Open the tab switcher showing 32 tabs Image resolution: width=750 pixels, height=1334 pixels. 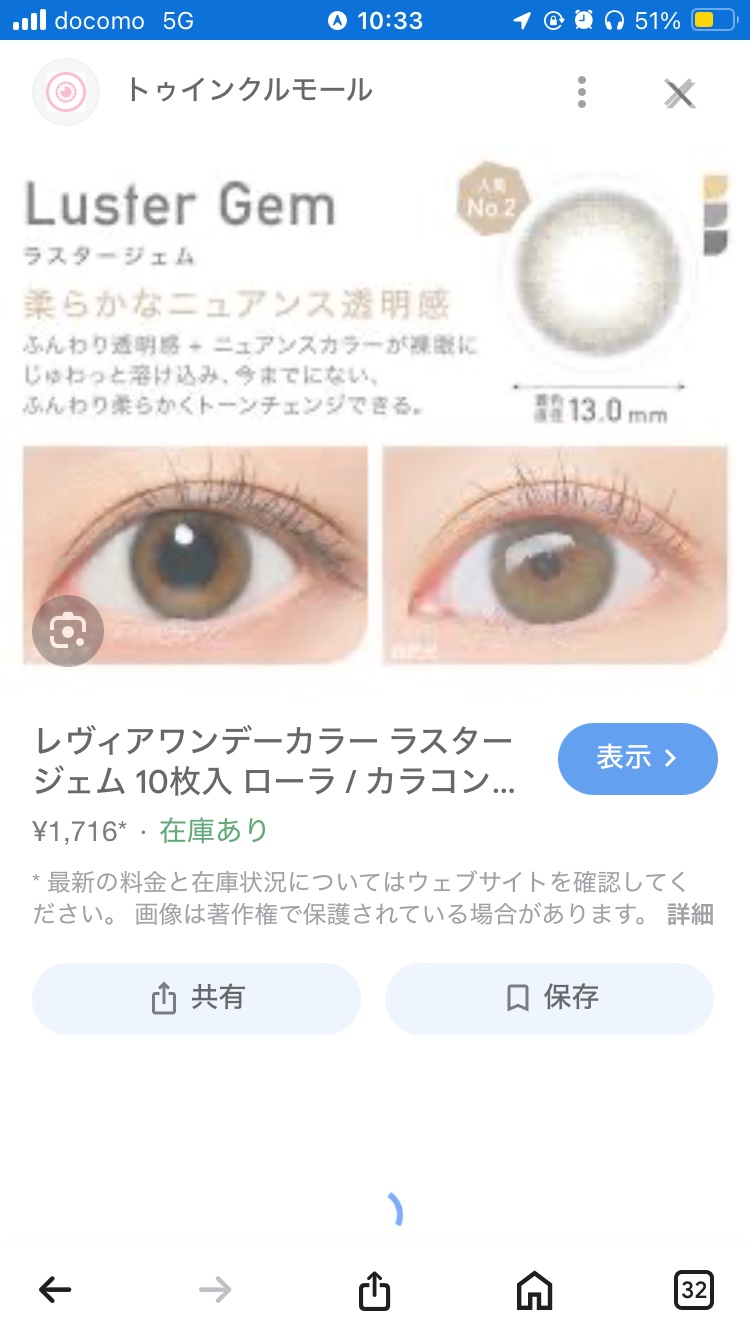point(694,1290)
